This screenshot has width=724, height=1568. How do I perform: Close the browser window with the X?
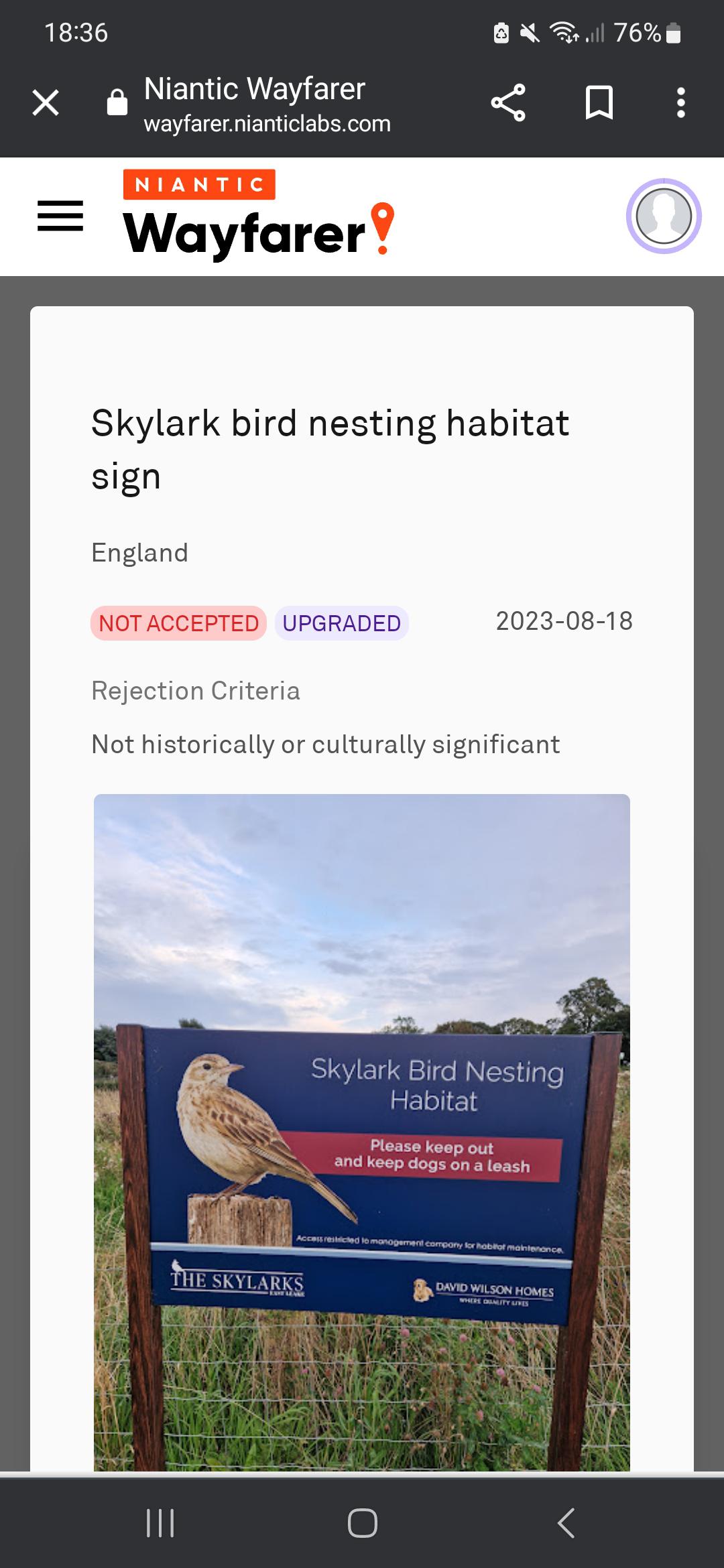tap(45, 103)
